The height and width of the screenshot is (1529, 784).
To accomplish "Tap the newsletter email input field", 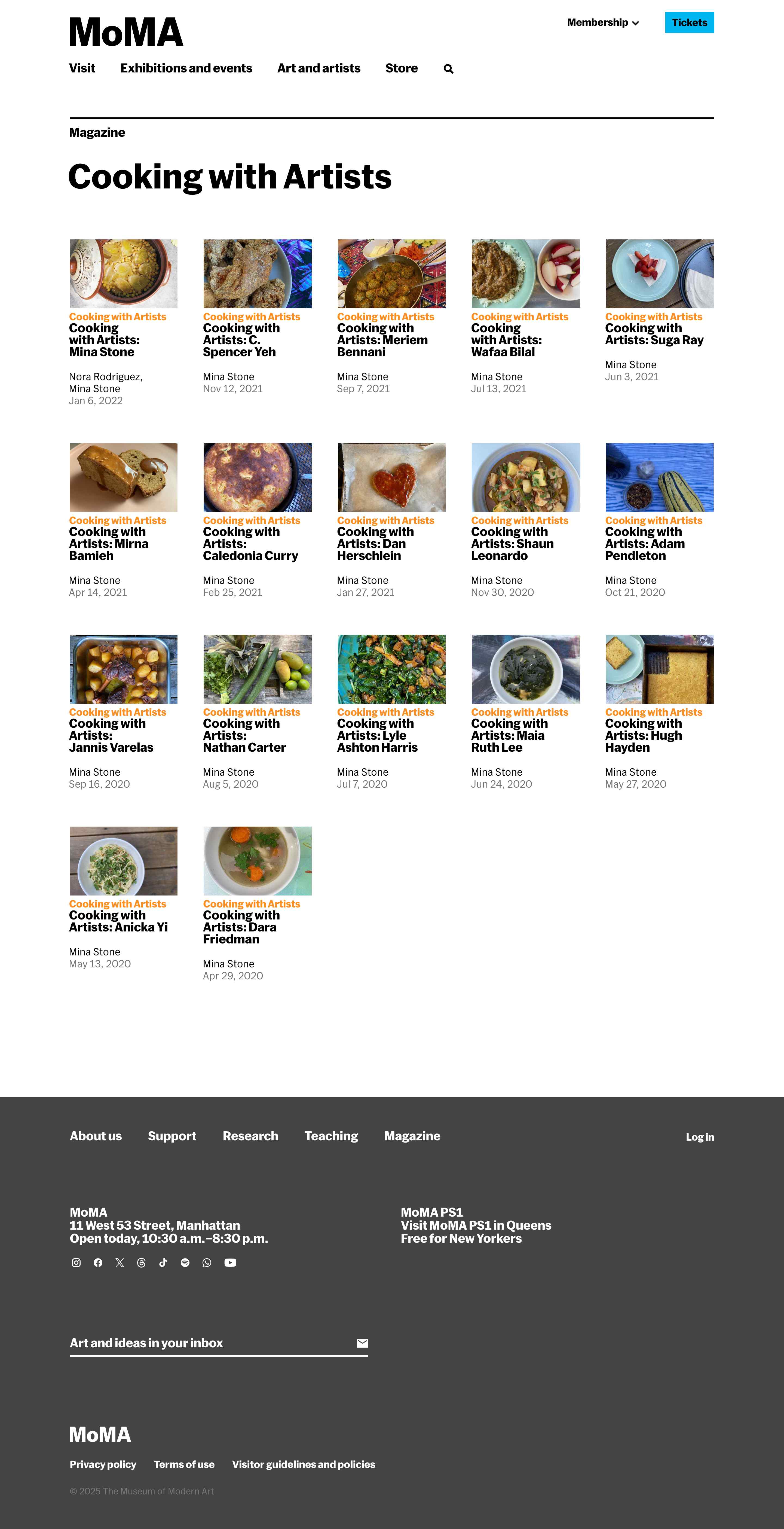I will point(208,1343).
